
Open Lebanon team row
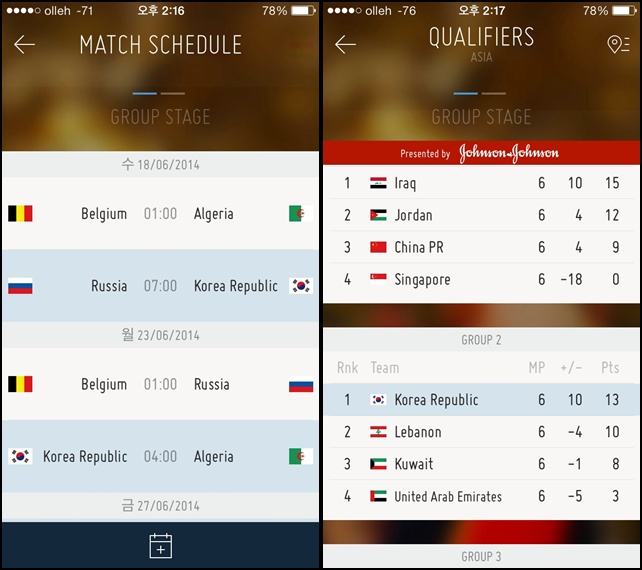[x=481, y=432]
